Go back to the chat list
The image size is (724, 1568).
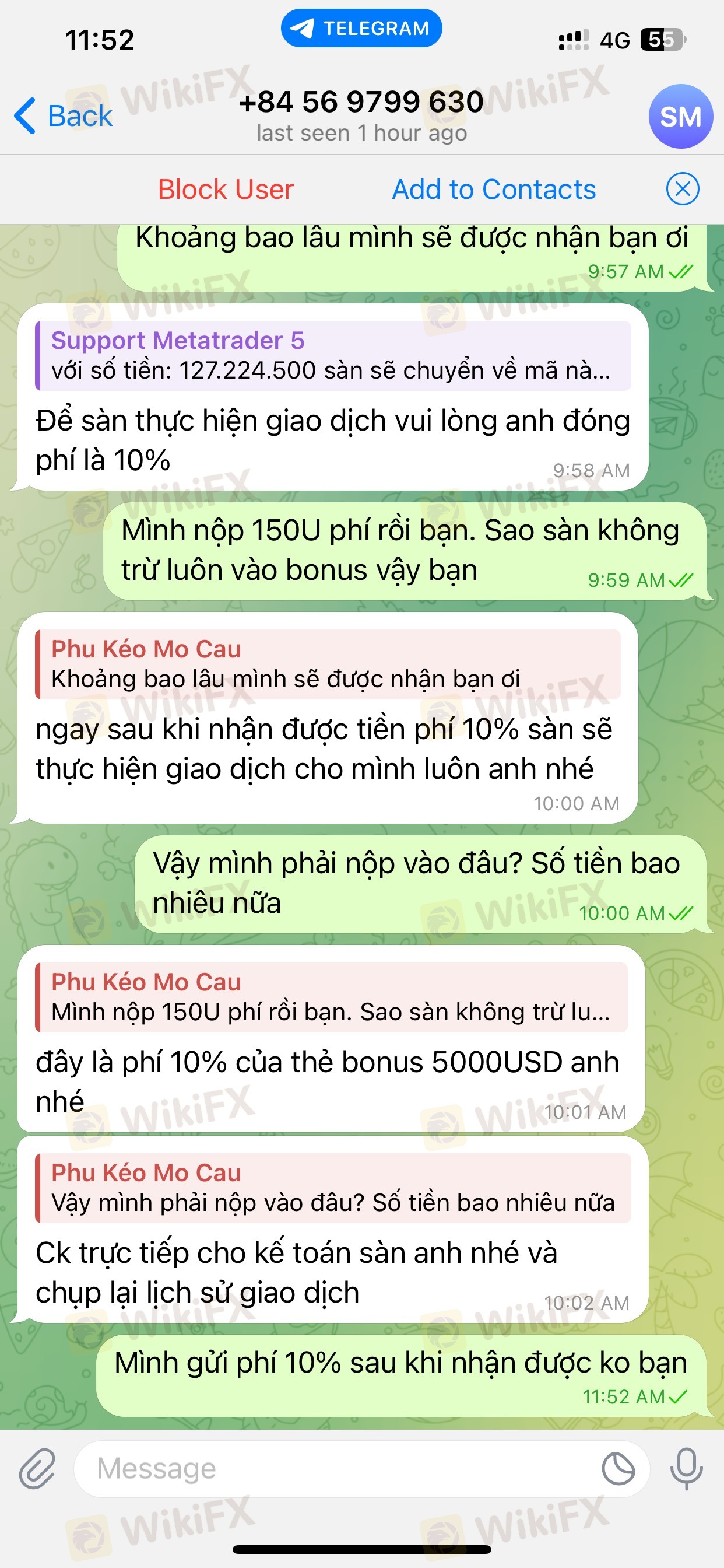coord(64,116)
